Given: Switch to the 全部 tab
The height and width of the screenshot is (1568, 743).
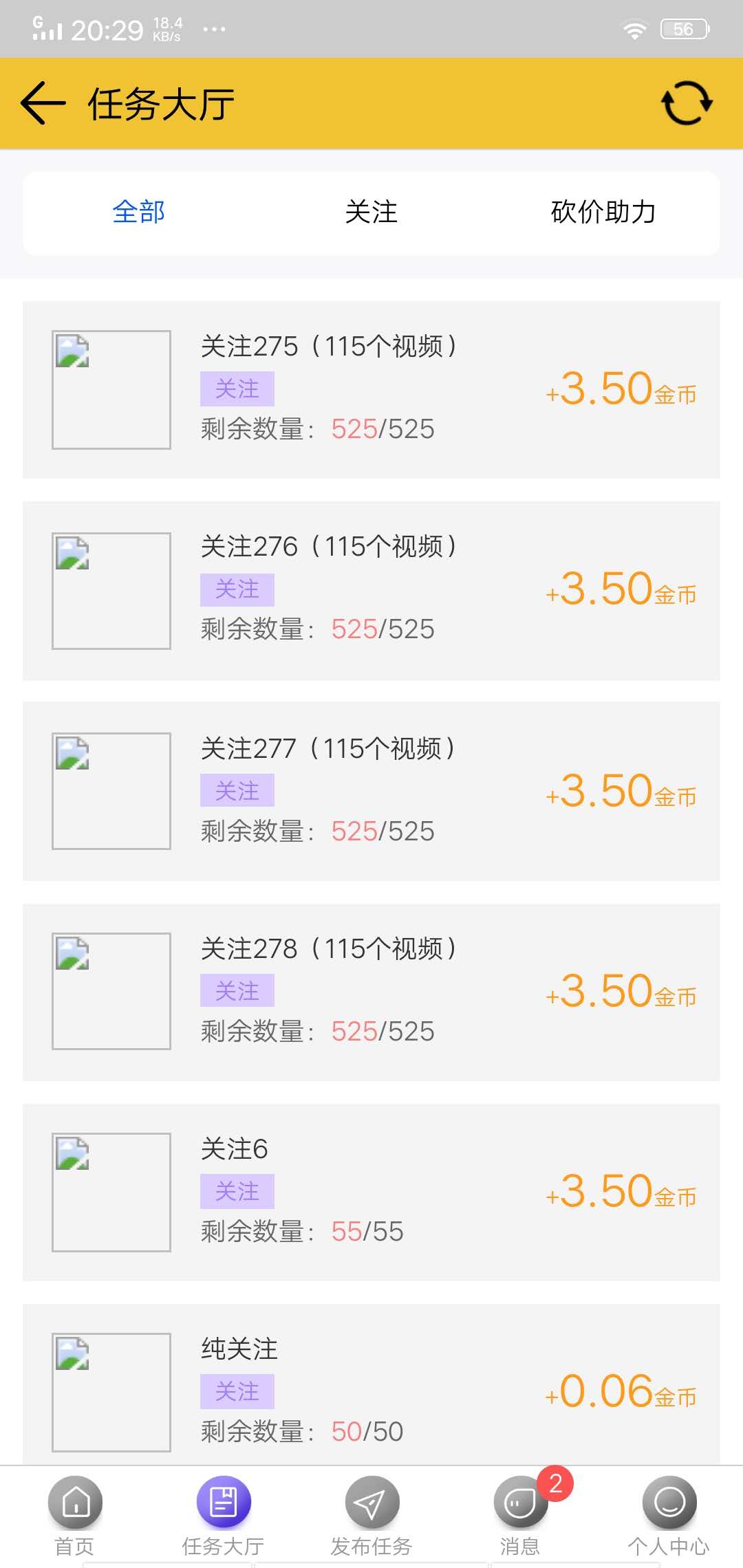Looking at the screenshot, I should [139, 212].
